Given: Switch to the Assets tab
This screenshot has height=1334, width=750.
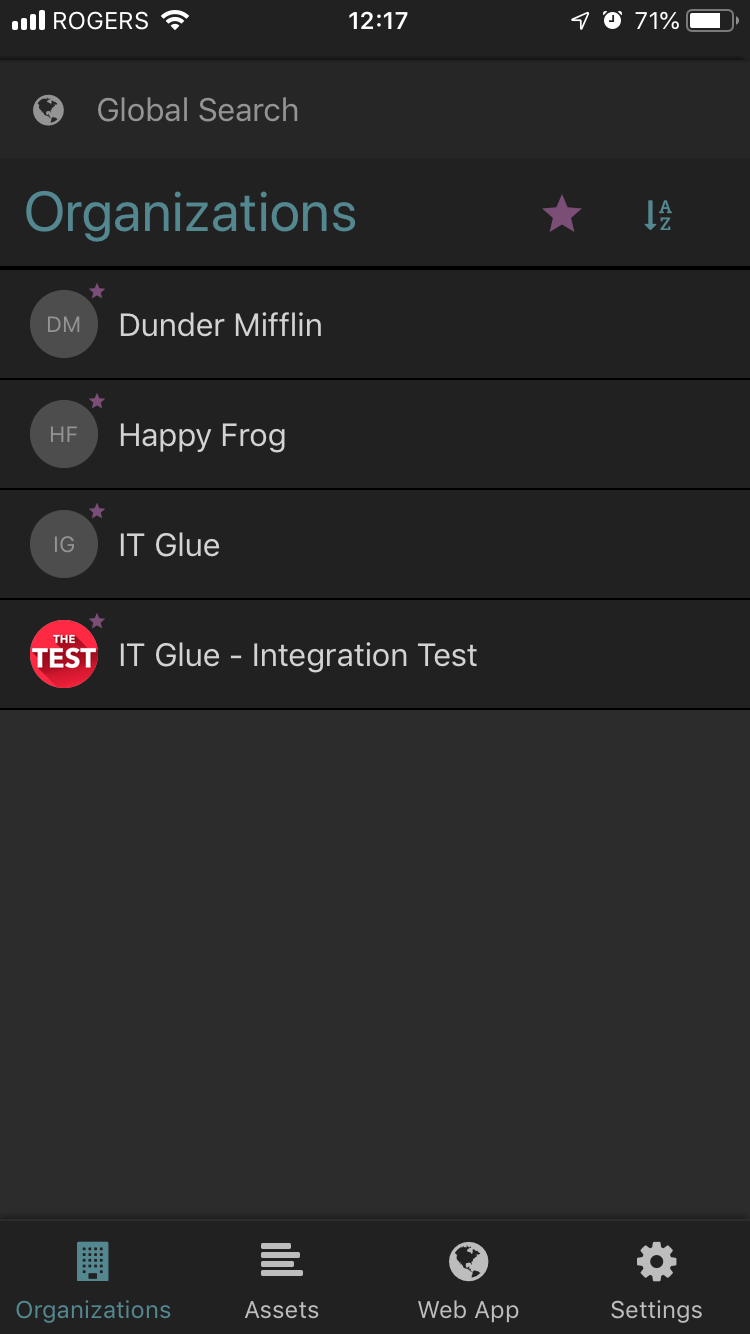Looking at the screenshot, I should pyautogui.click(x=281, y=1280).
